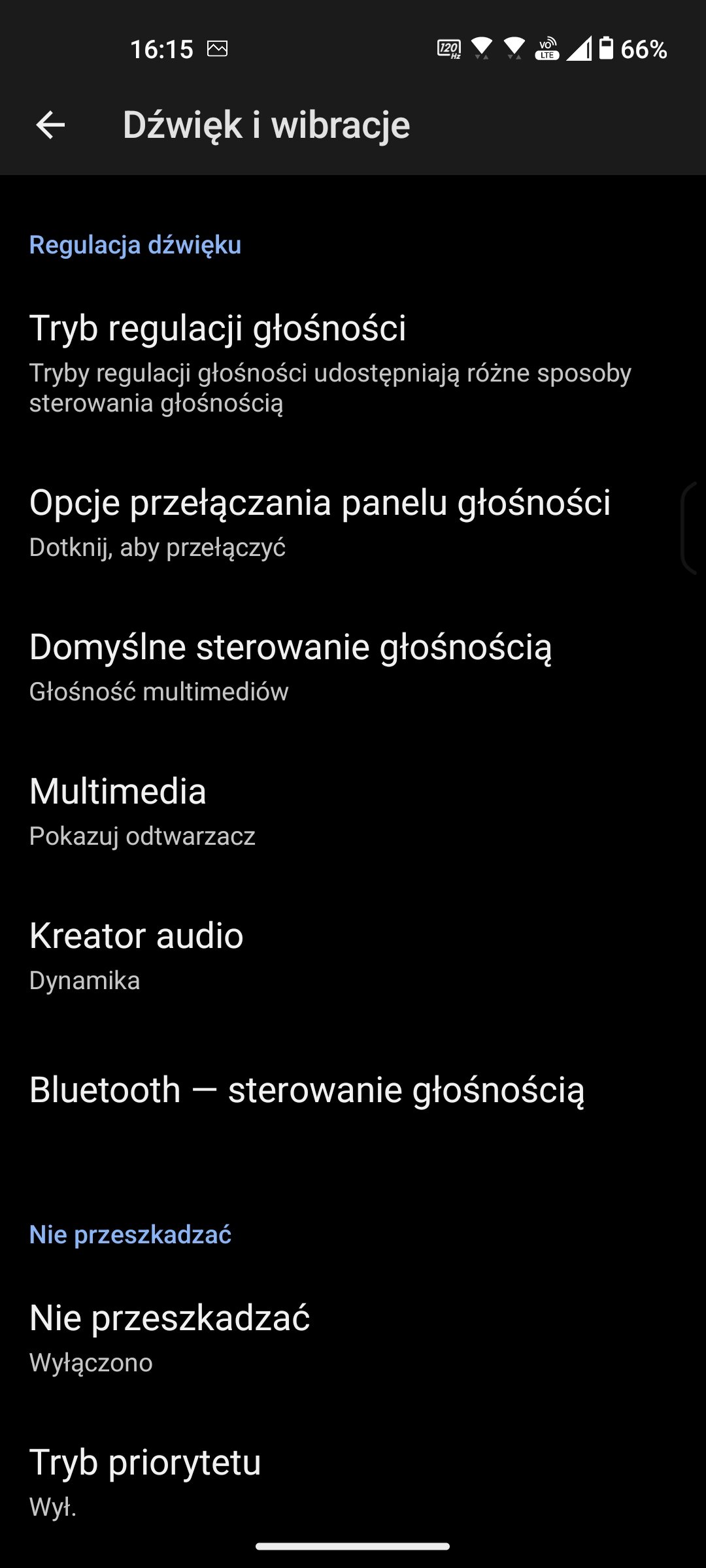Open the Nie przeszkadzać row showing Wyłączono
The image size is (706, 1568).
coord(353,1338)
